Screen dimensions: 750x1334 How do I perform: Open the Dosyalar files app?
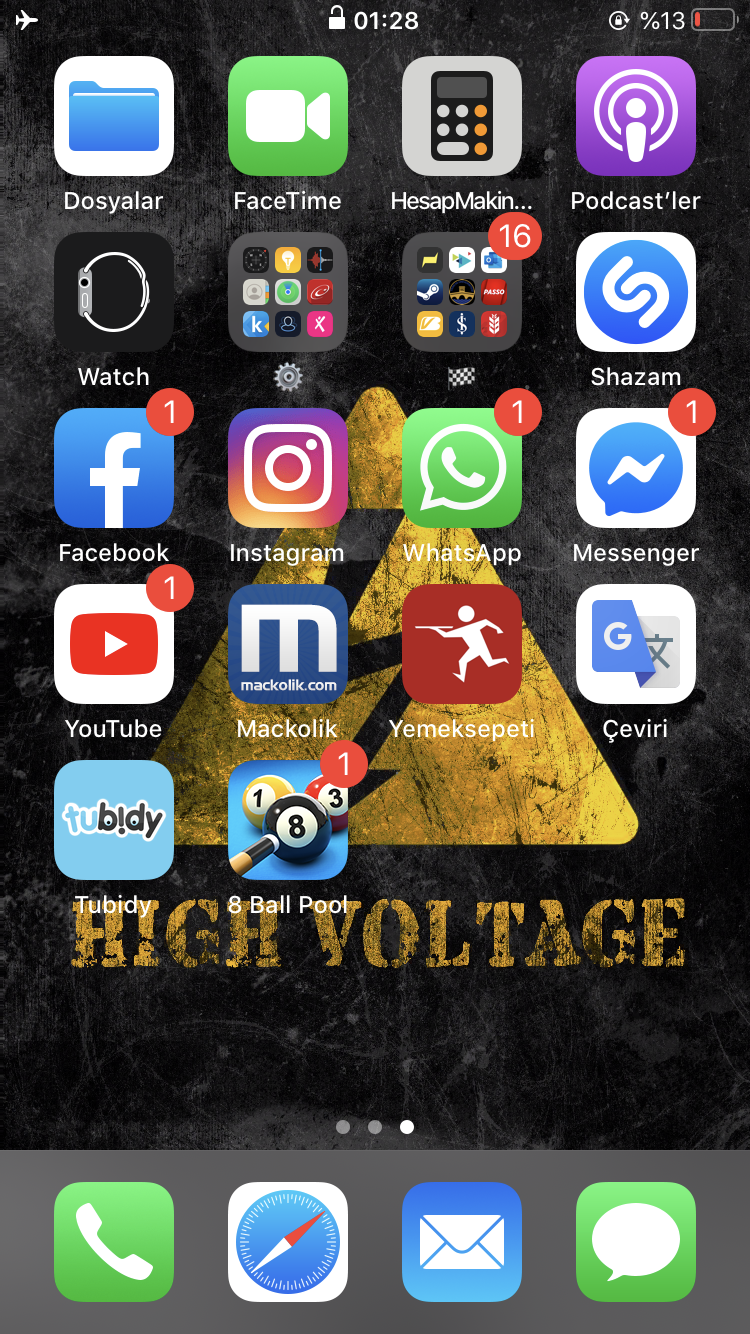click(114, 116)
